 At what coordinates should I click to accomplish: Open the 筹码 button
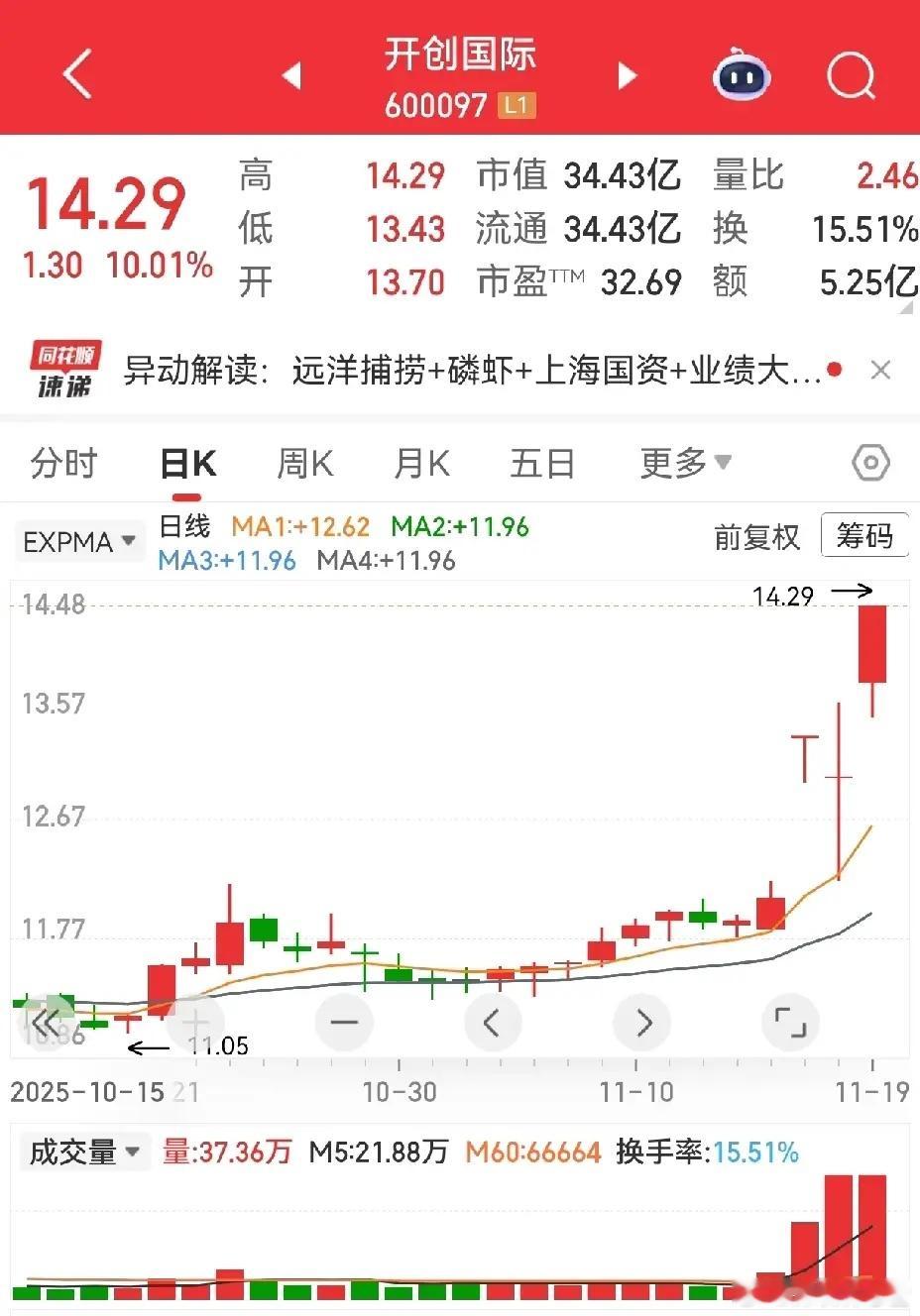[x=864, y=536]
